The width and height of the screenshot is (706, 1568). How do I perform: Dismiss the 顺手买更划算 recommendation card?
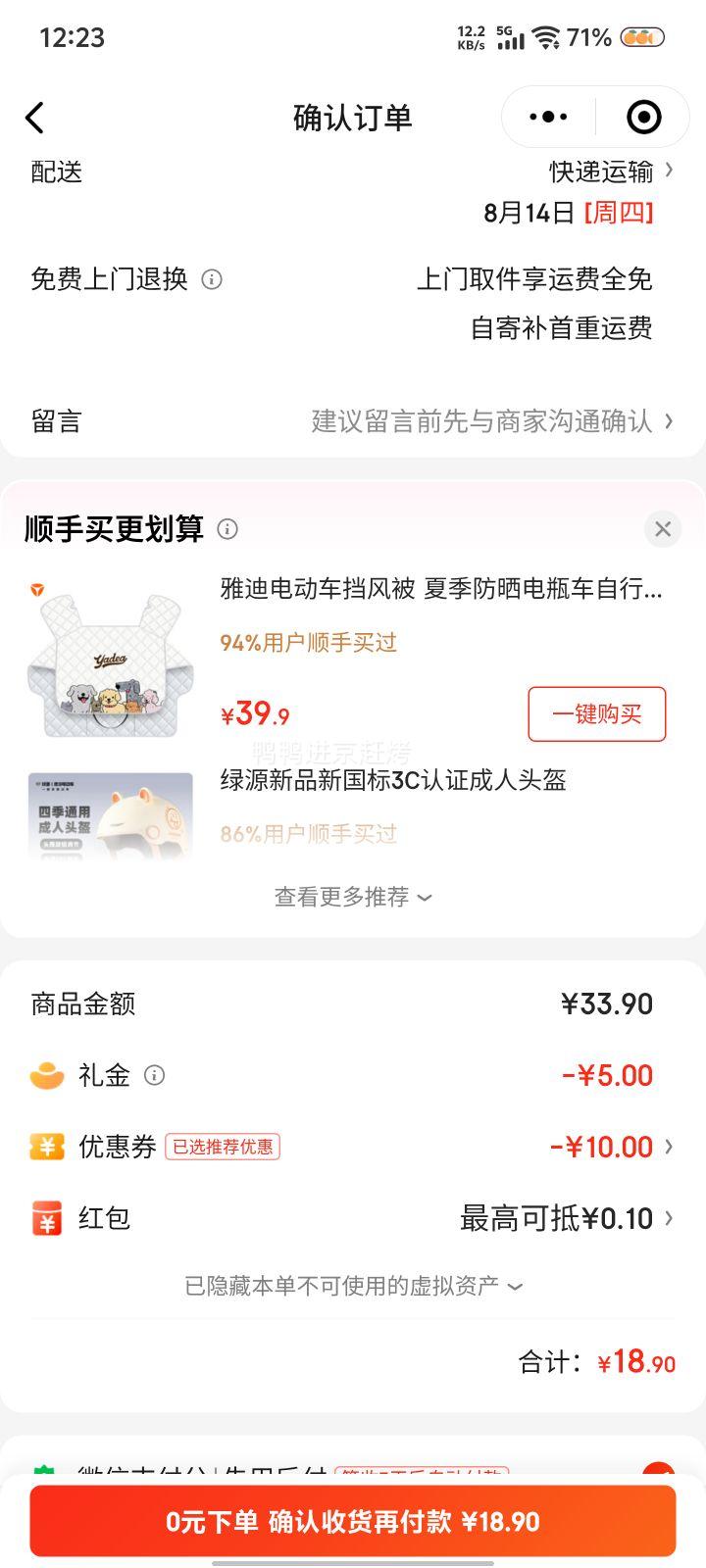pyautogui.click(x=663, y=529)
